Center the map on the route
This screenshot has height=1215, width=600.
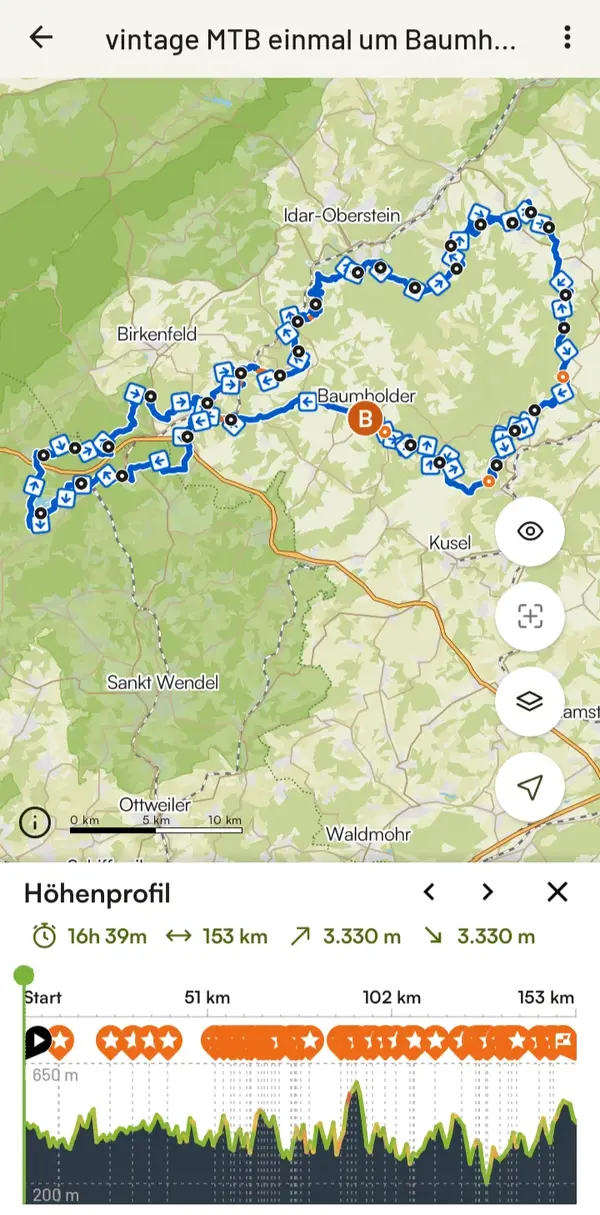pyautogui.click(x=530, y=616)
